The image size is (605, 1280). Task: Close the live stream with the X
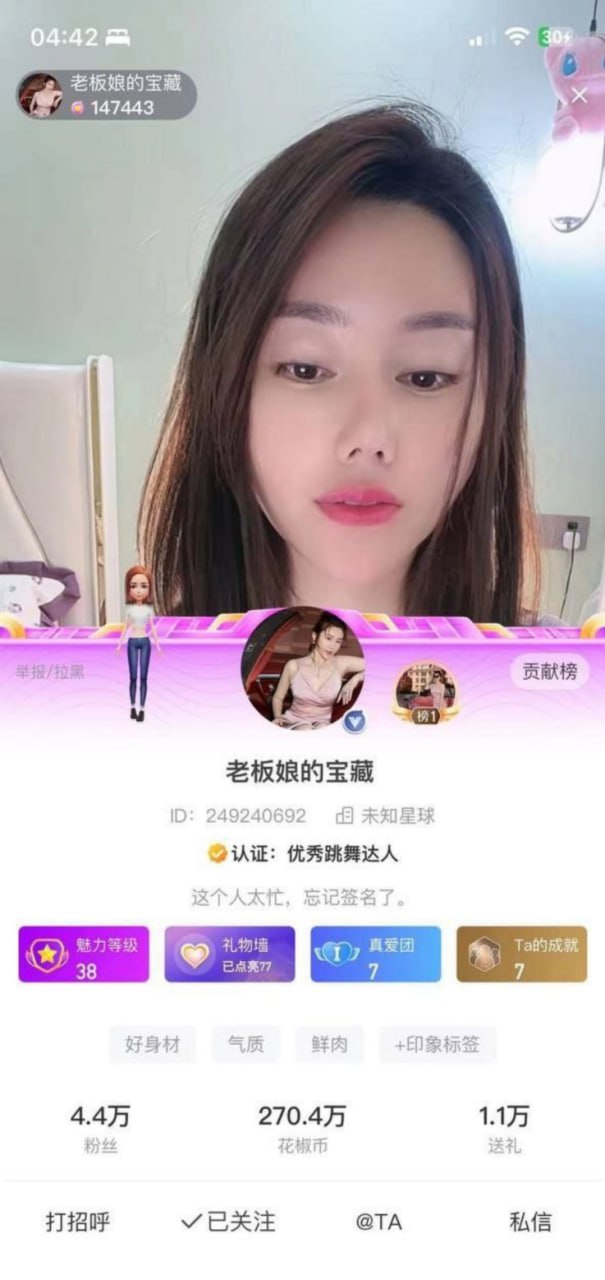(579, 96)
